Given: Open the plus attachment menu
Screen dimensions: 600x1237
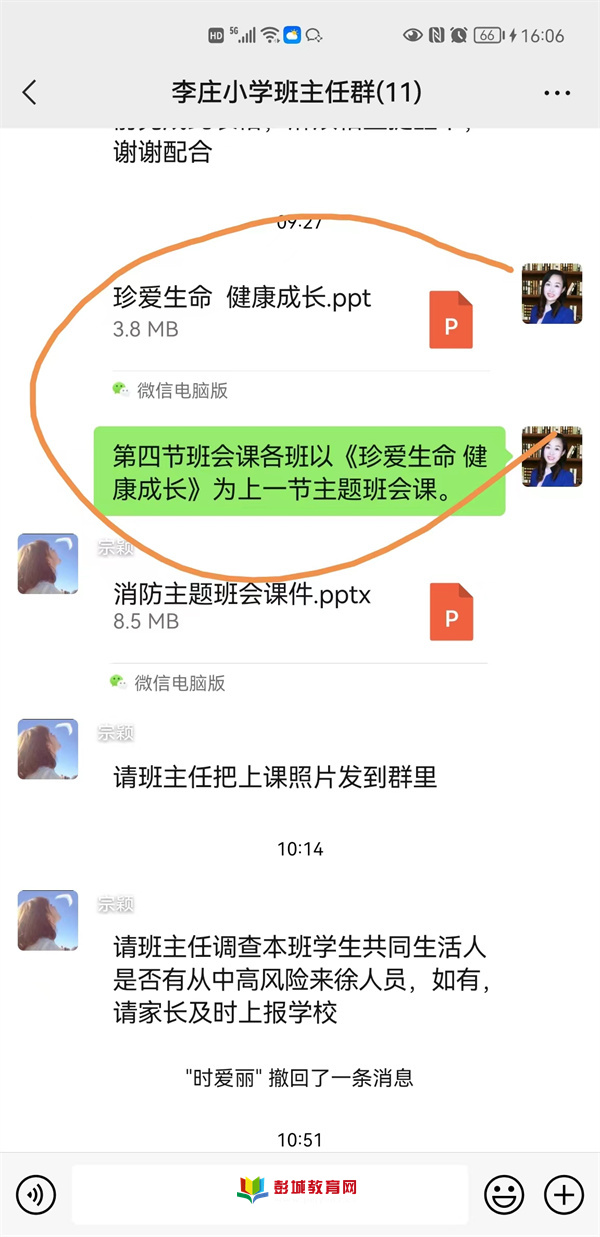Looking at the screenshot, I should 563,1194.
